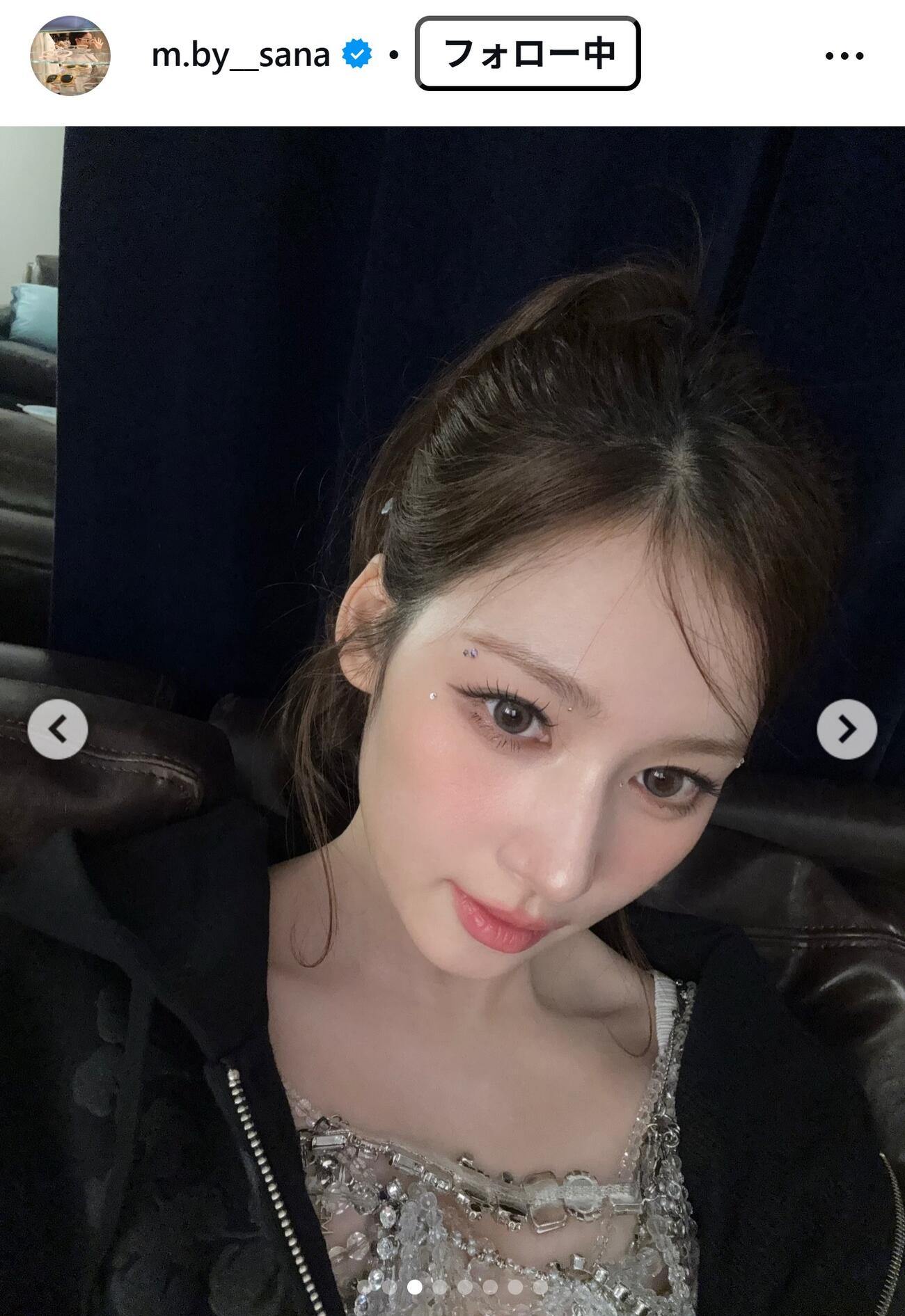Advance carousel with the right arrow
The width and height of the screenshot is (905, 1316).
849,730
